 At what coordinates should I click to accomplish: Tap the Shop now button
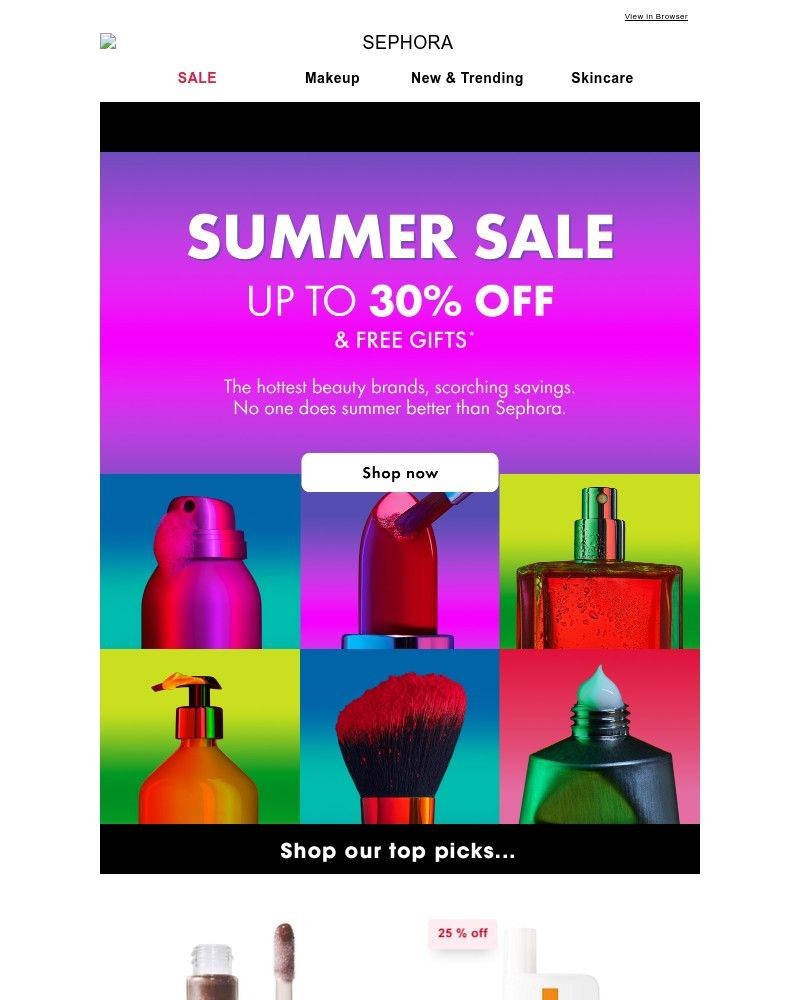coord(400,473)
